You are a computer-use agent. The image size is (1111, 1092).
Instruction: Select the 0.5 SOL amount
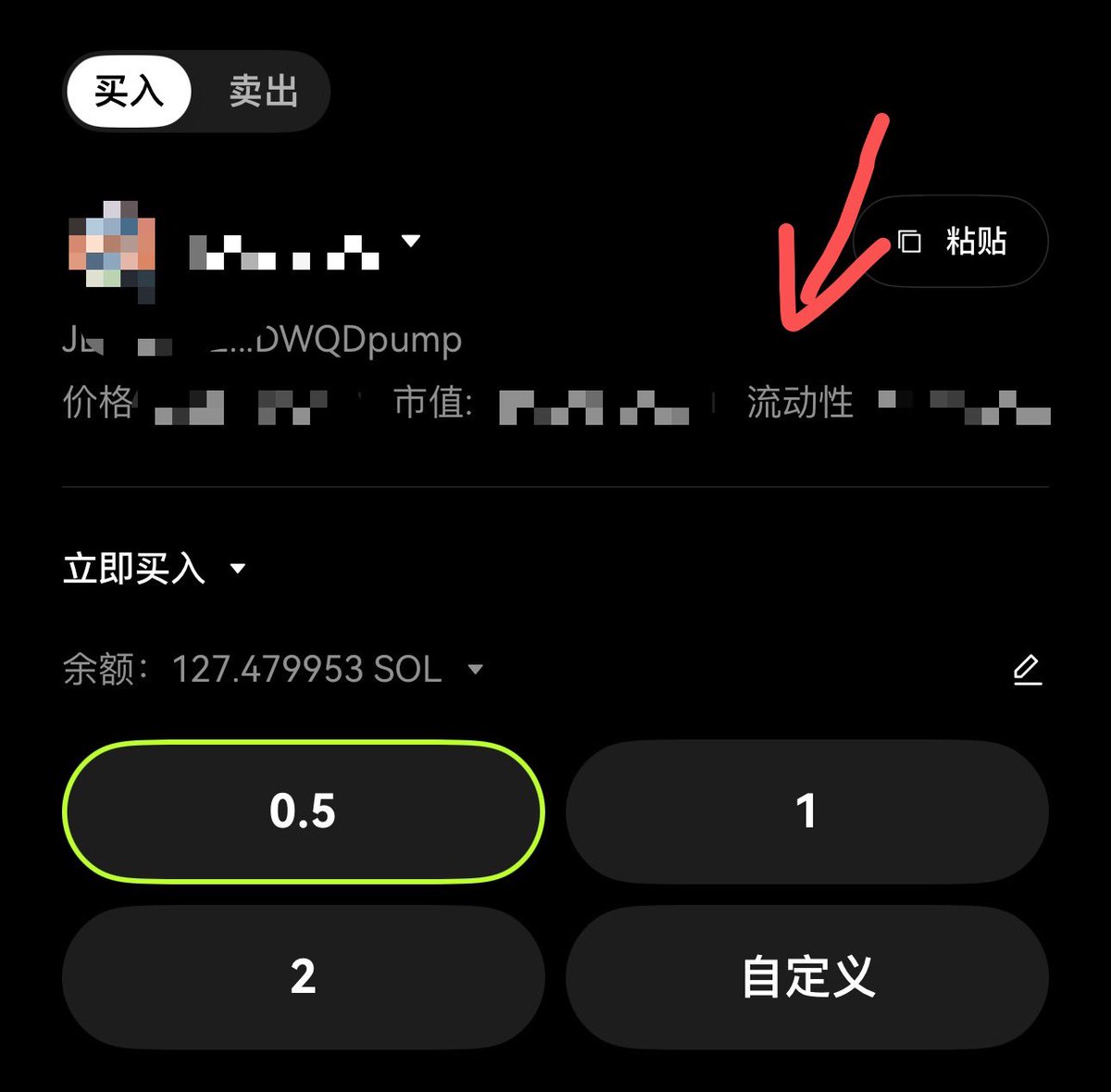pos(303,811)
